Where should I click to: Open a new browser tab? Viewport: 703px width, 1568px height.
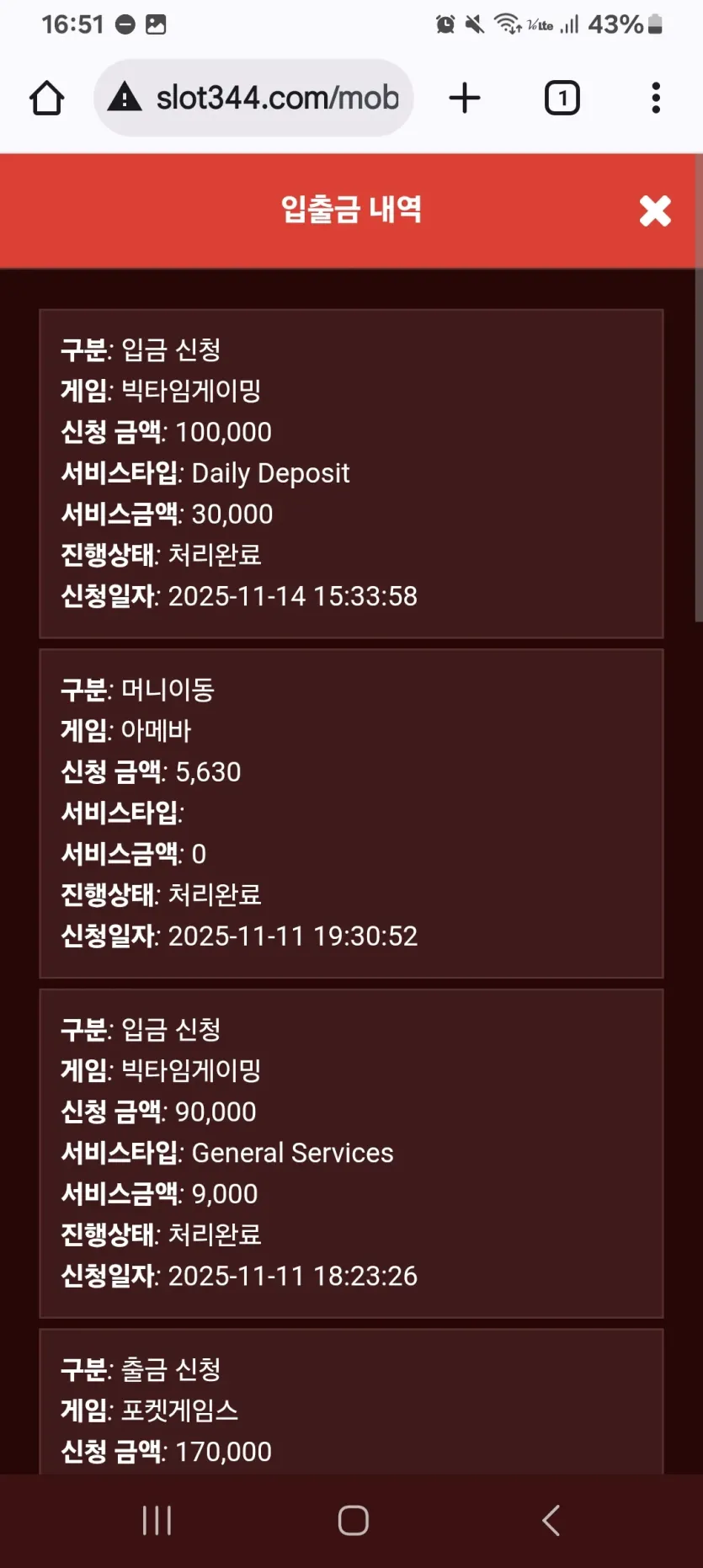(465, 99)
